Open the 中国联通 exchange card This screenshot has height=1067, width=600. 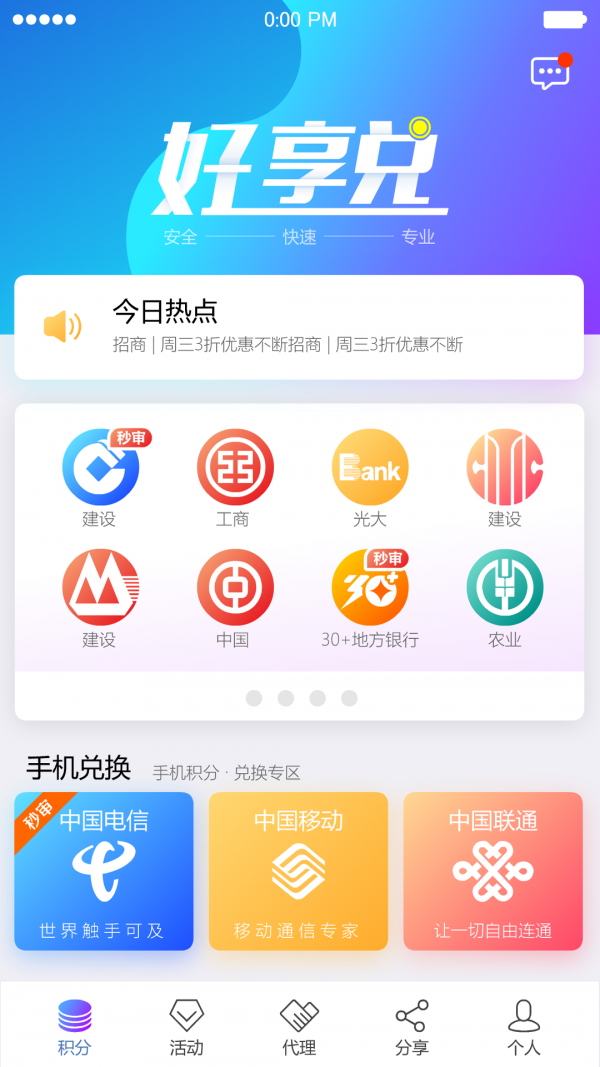(x=493, y=870)
